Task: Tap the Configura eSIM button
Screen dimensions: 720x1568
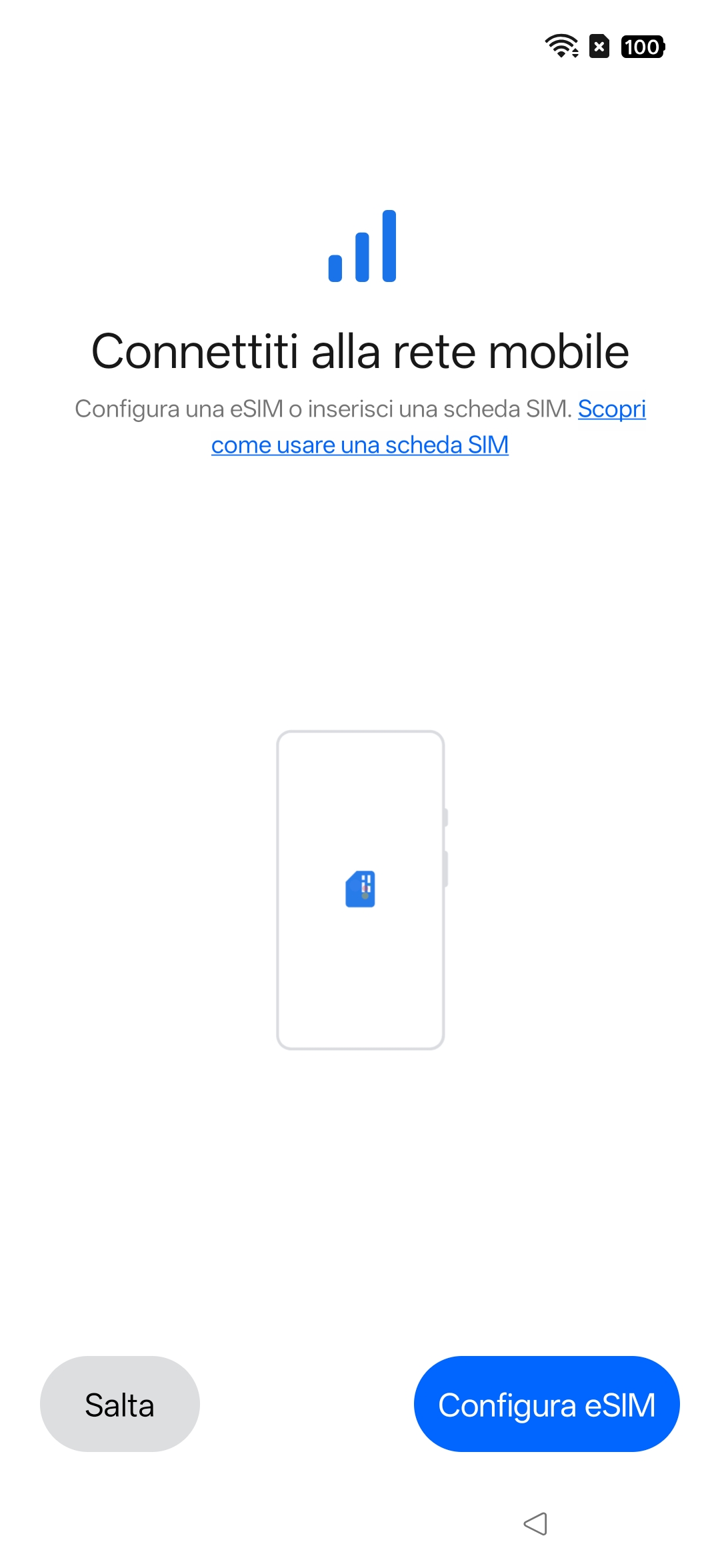Action: (x=547, y=1404)
